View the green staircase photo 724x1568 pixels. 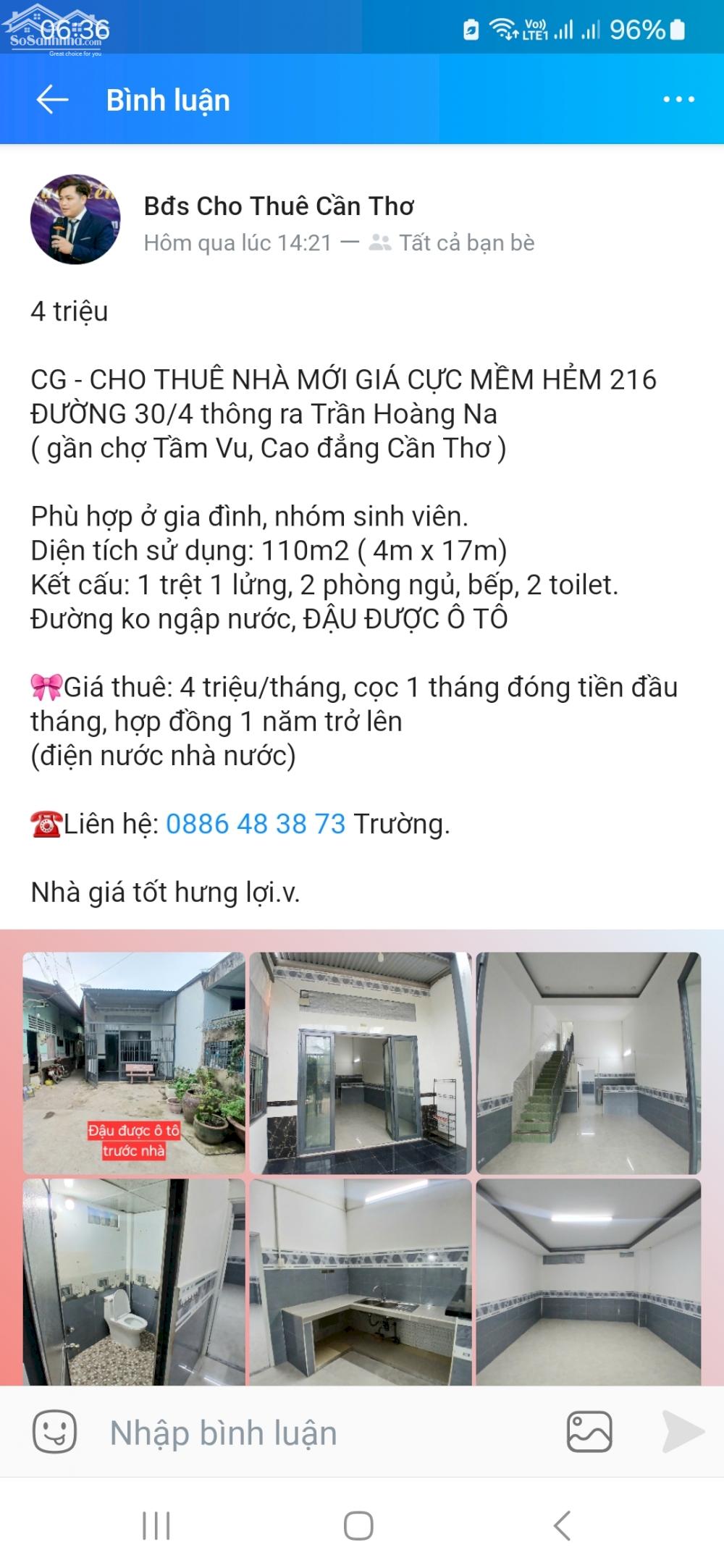click(588, 1063)
